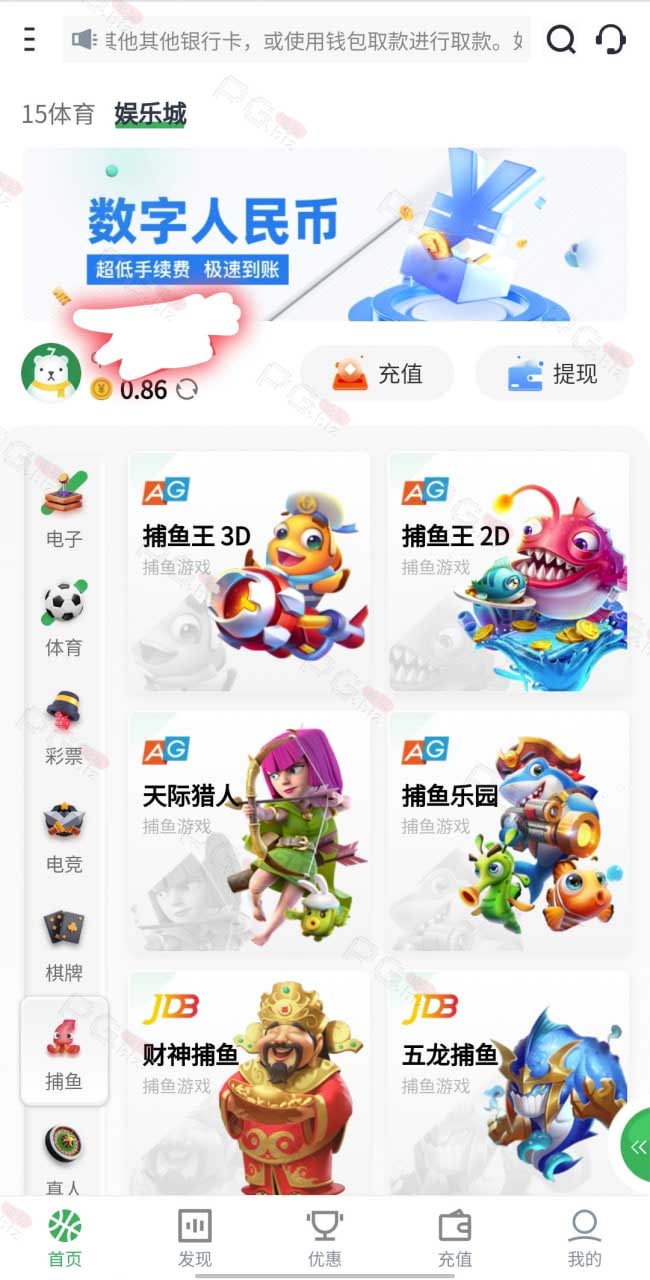
Task: Select the 电子 category in sidebar
Action: pos(64,510)
